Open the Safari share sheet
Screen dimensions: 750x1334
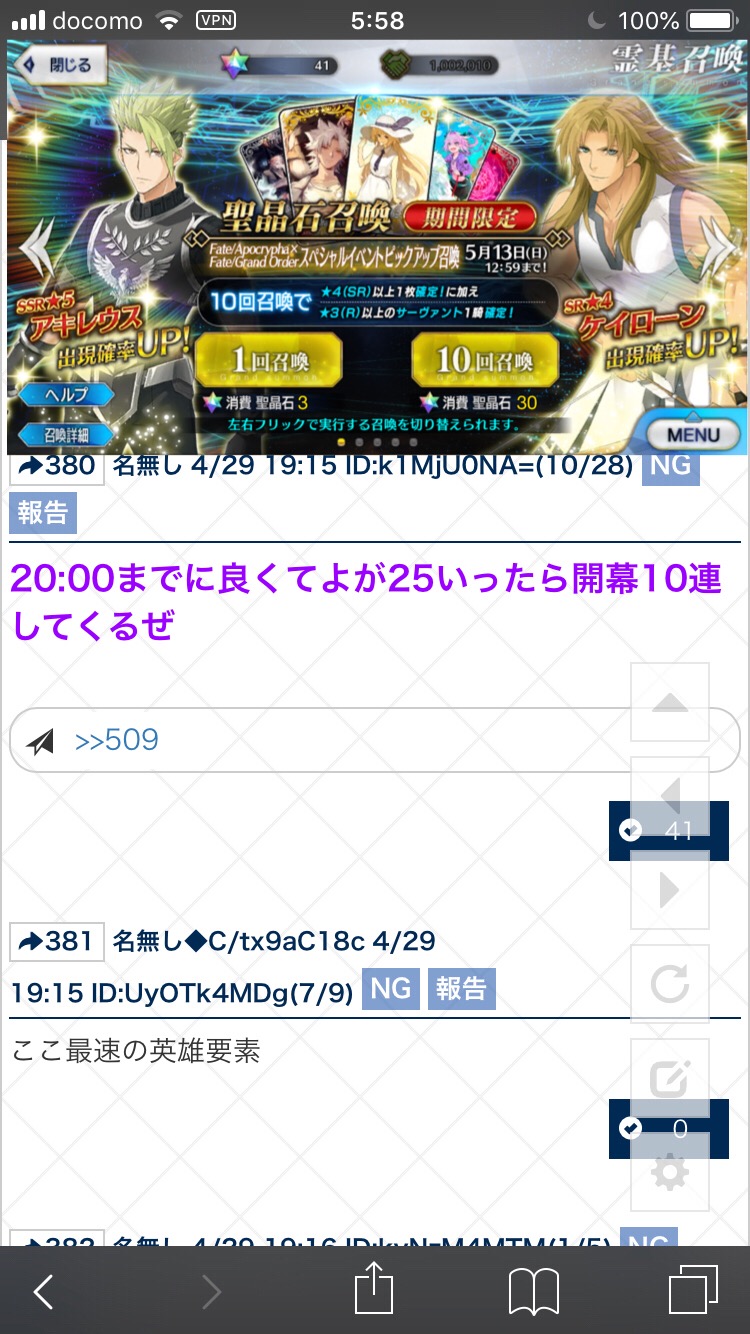[x=375, y=1290]
